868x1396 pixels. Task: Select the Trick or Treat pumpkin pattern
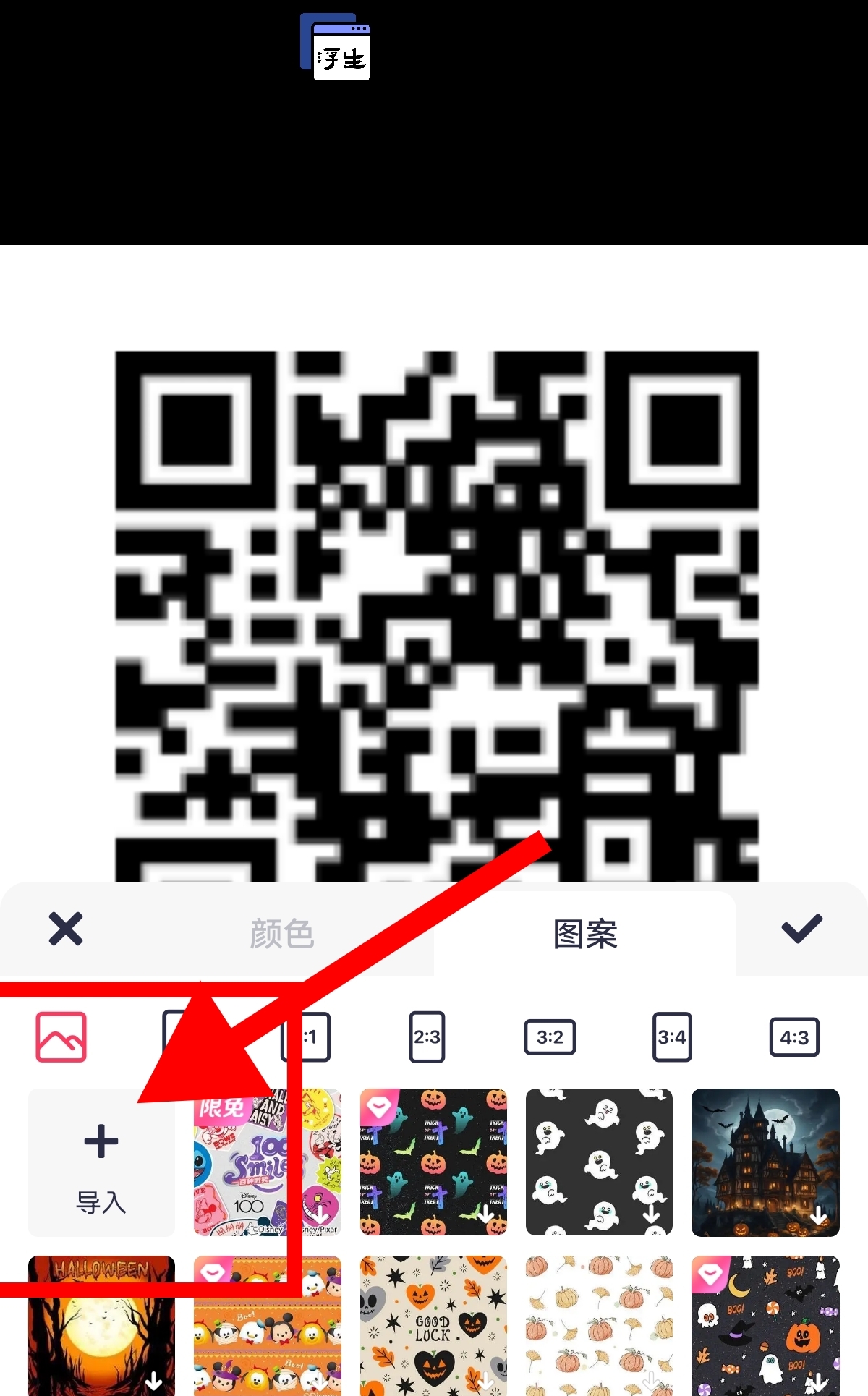click(433, 1162)
